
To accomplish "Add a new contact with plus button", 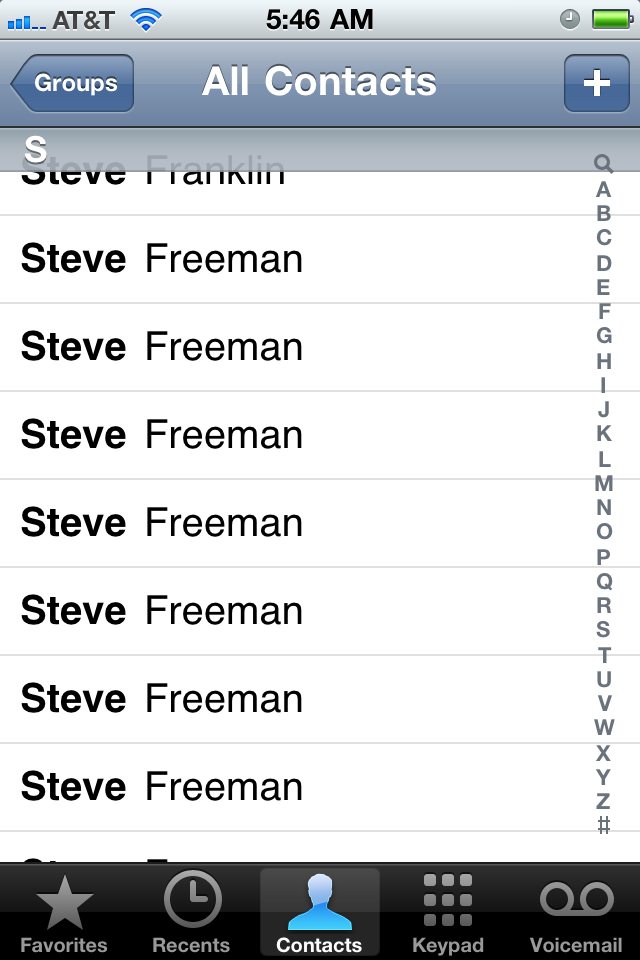I will pos(596,83).
